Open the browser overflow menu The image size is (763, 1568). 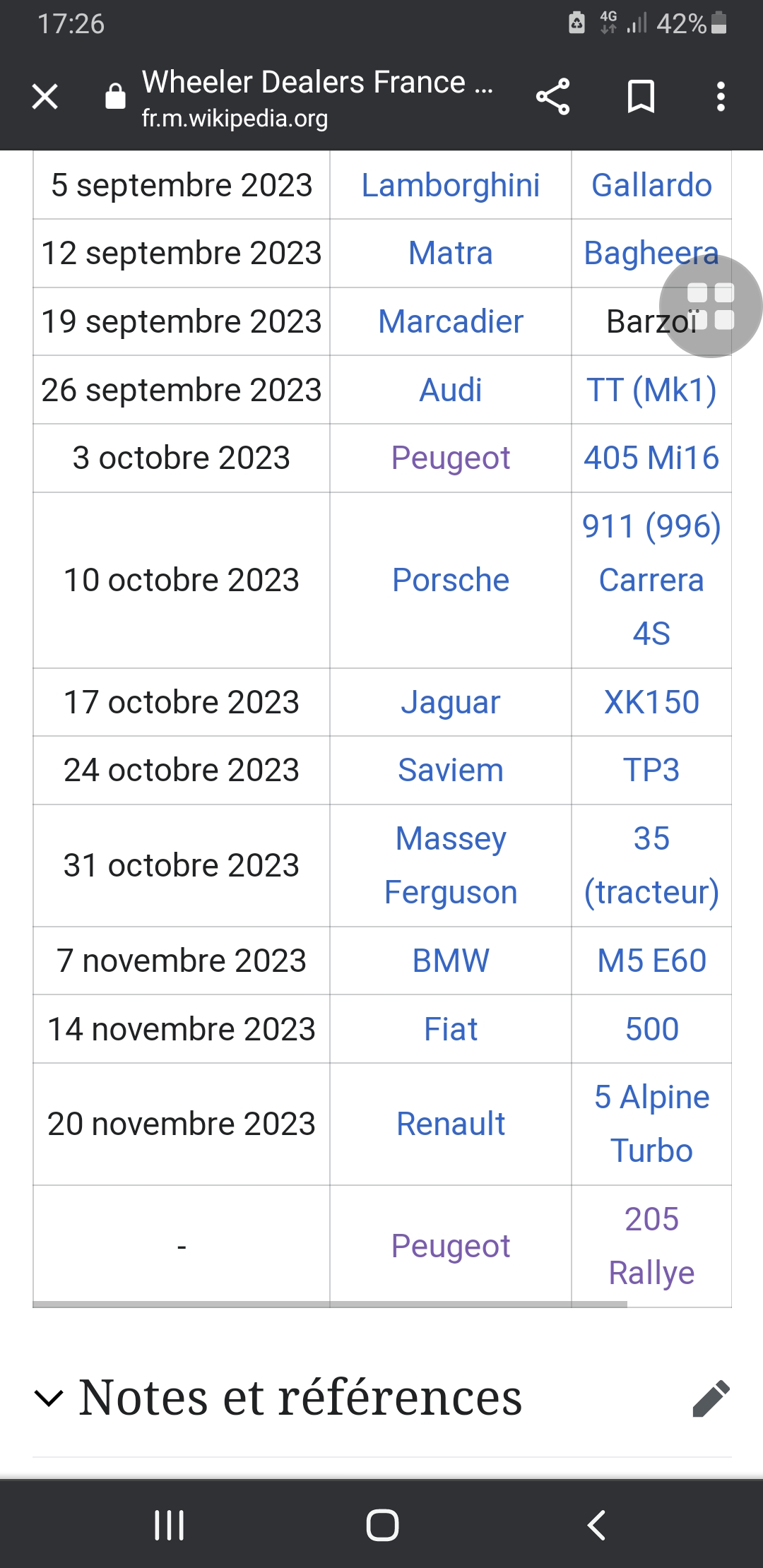pyautogui.click(x=721, y=97)
